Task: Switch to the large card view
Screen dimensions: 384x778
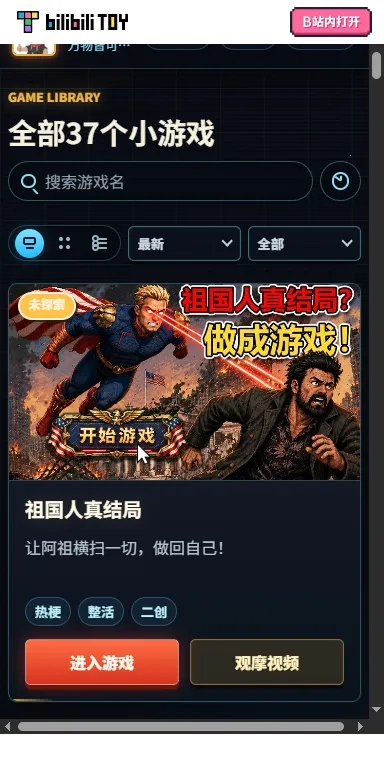Action: click(x=29, y=243)
